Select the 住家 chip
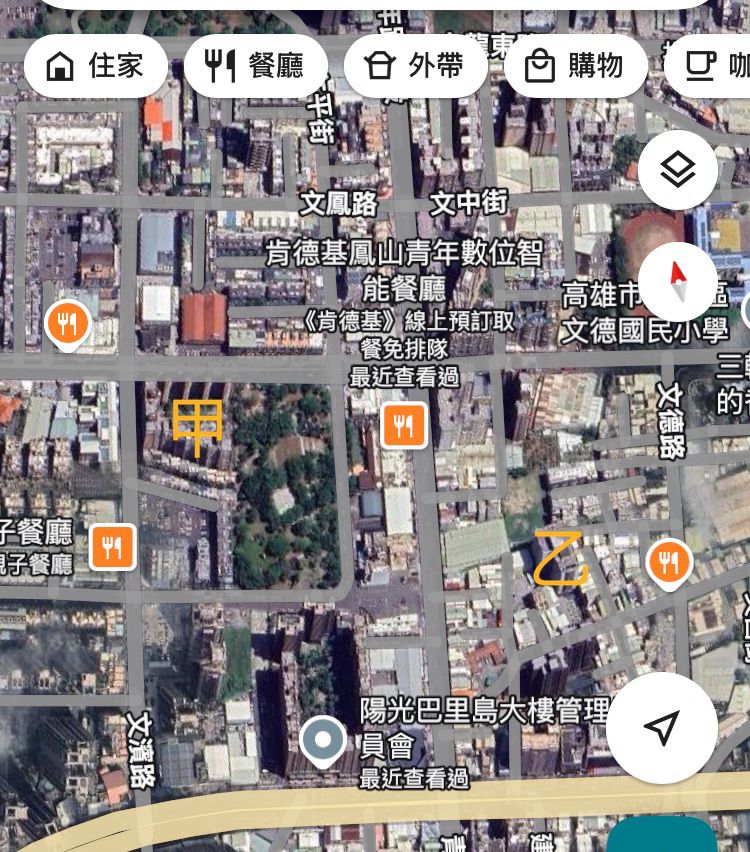 click(x=96, y=66)
